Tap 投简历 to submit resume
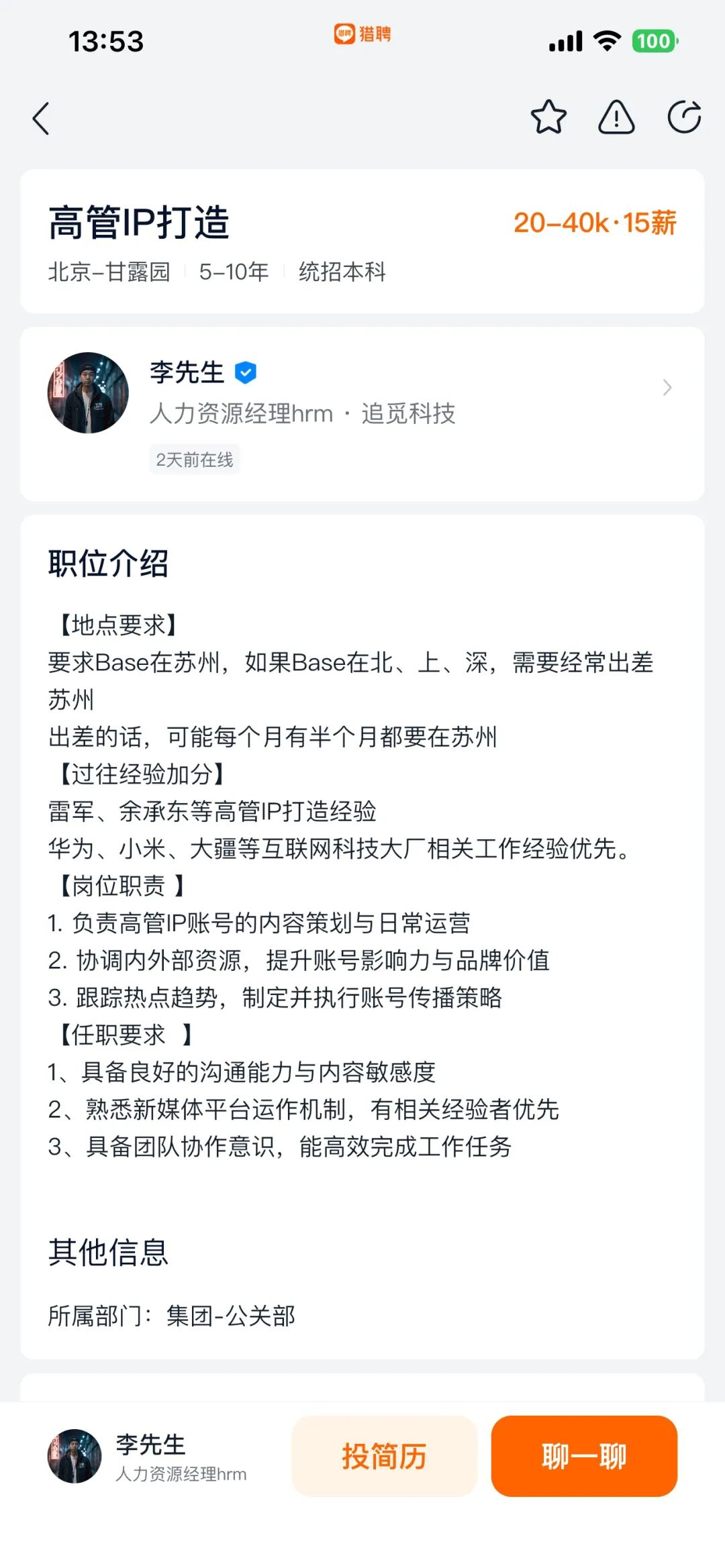This screenshot has width=725, height=1568. tap(384, 1456)
